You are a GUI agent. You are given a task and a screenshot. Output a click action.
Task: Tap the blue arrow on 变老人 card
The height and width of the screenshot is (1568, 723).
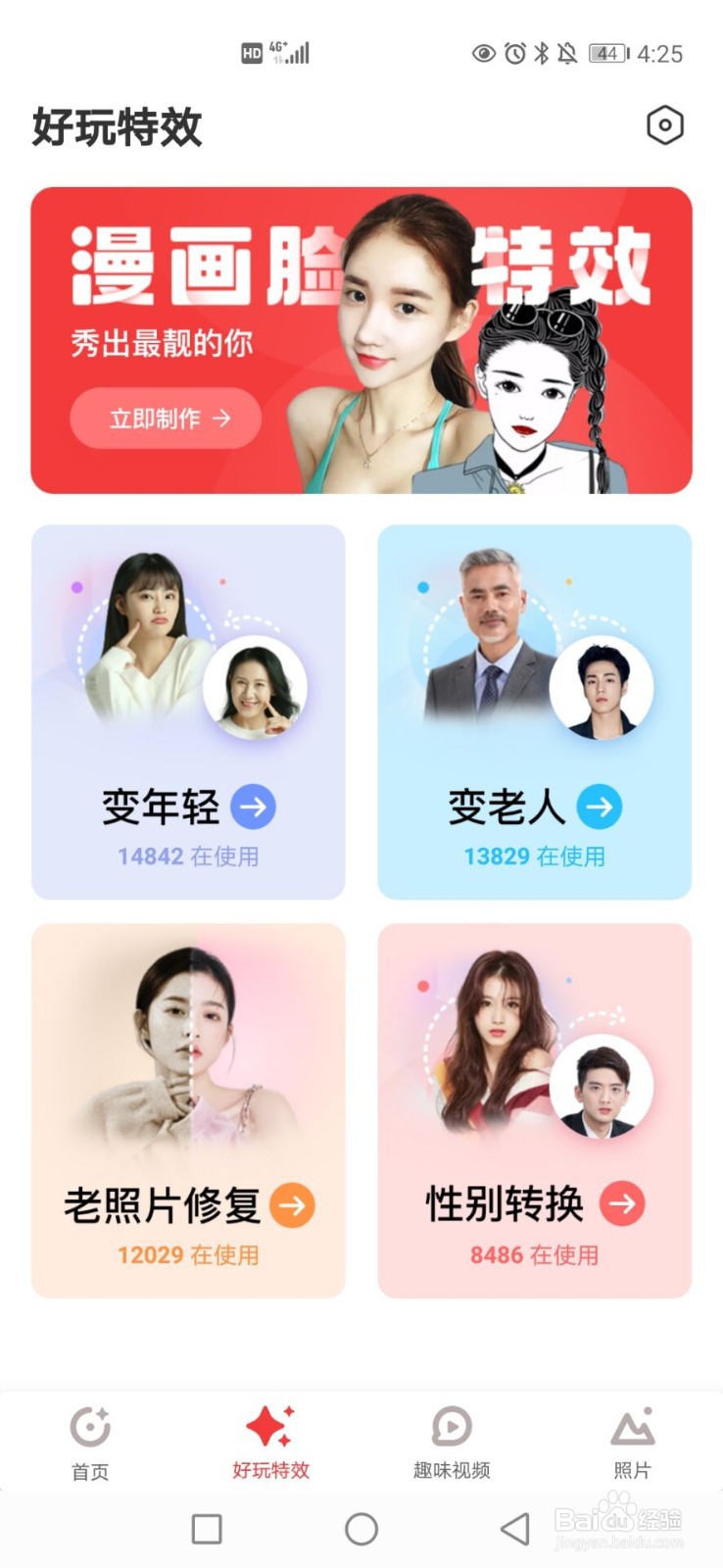599,807
